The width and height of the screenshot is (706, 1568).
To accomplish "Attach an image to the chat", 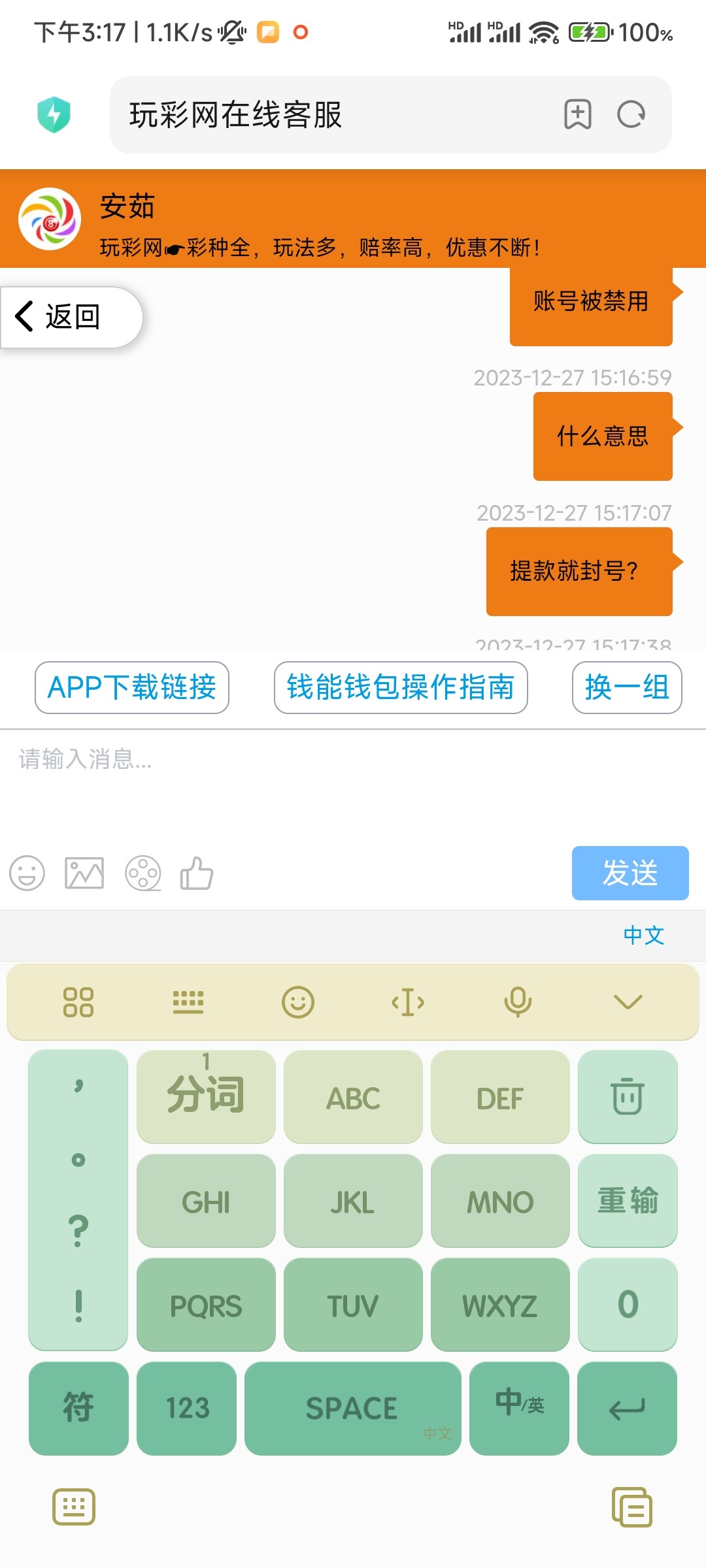I will (x=84, y=874).
